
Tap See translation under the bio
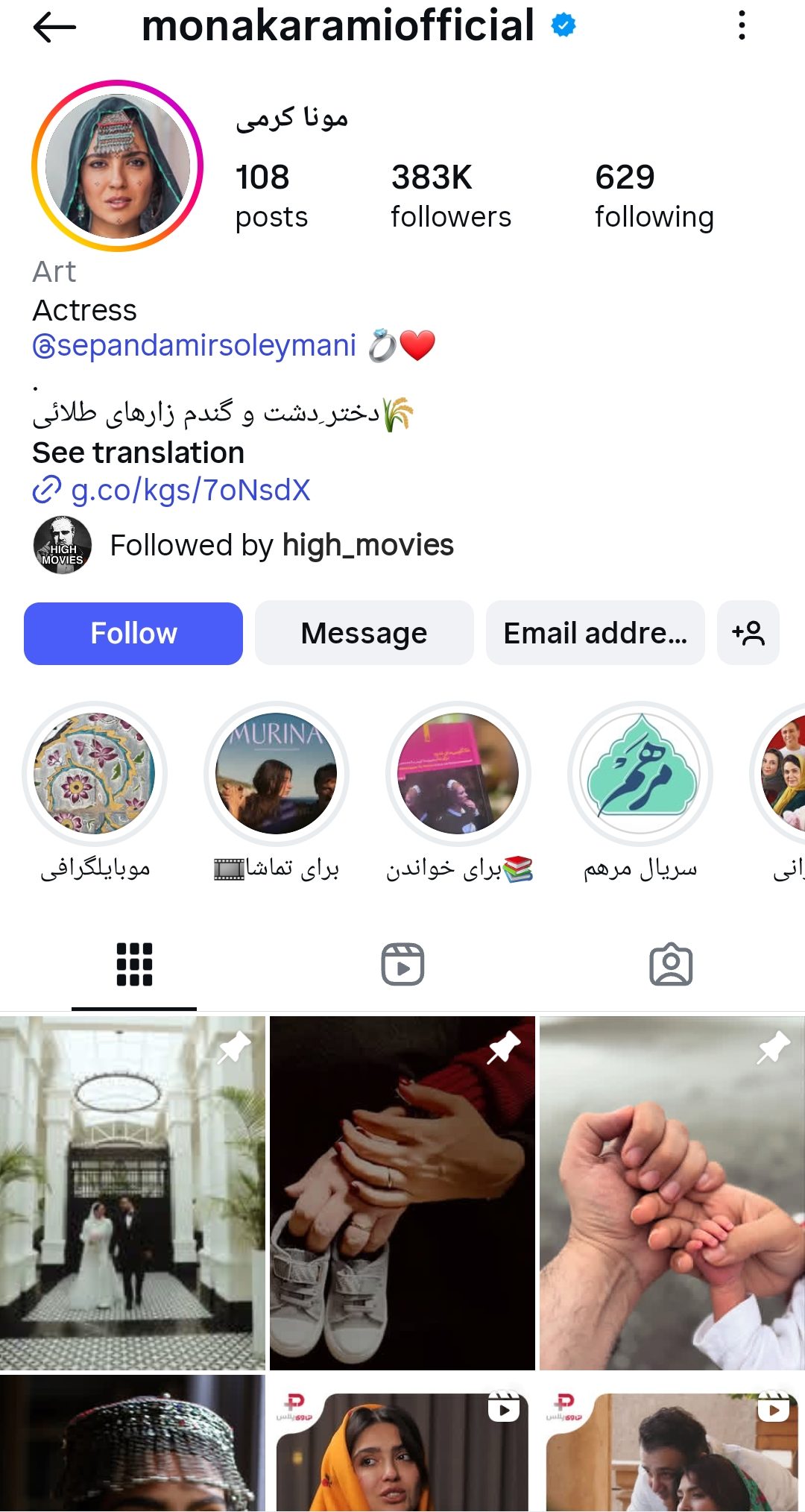pyautogui.click(x=139, y=453)
